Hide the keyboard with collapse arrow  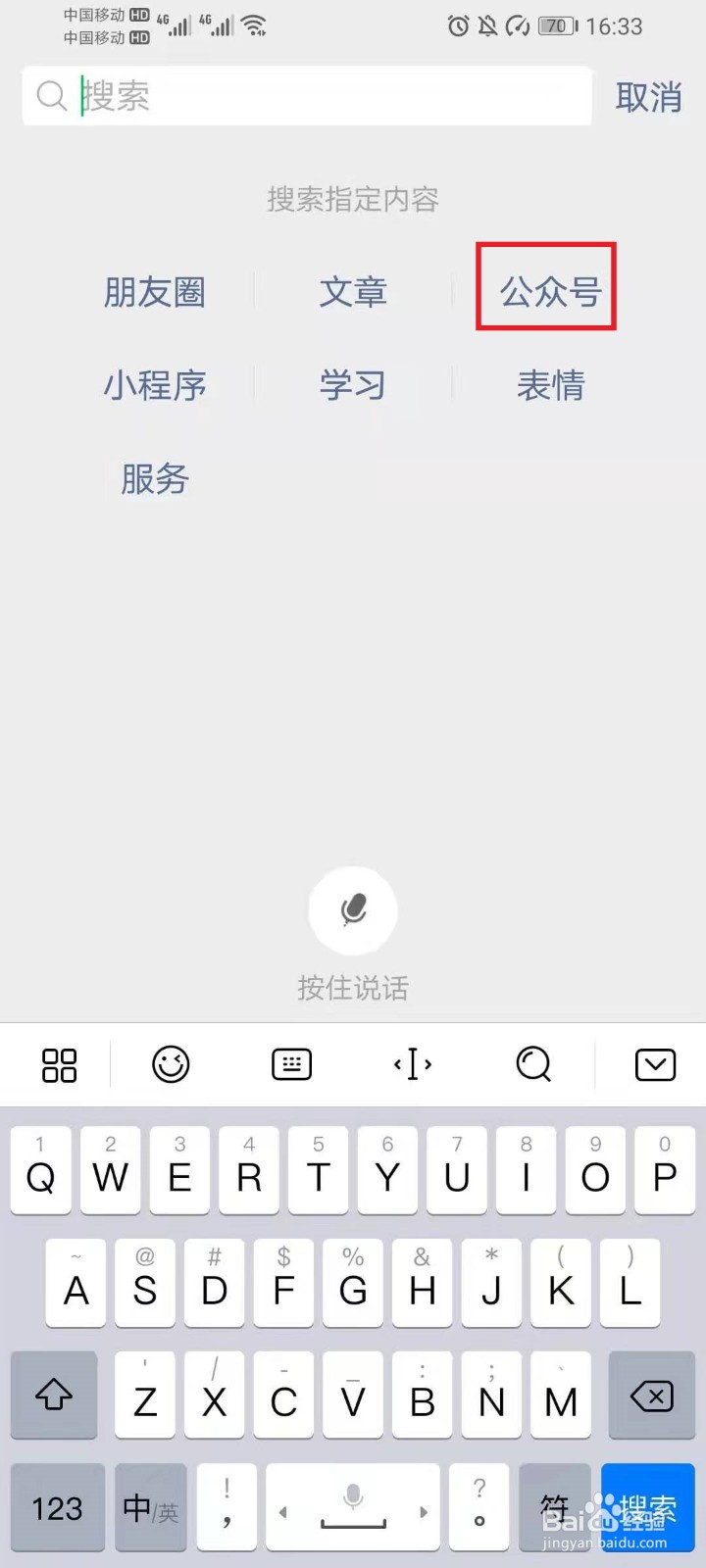point(655,1064)
